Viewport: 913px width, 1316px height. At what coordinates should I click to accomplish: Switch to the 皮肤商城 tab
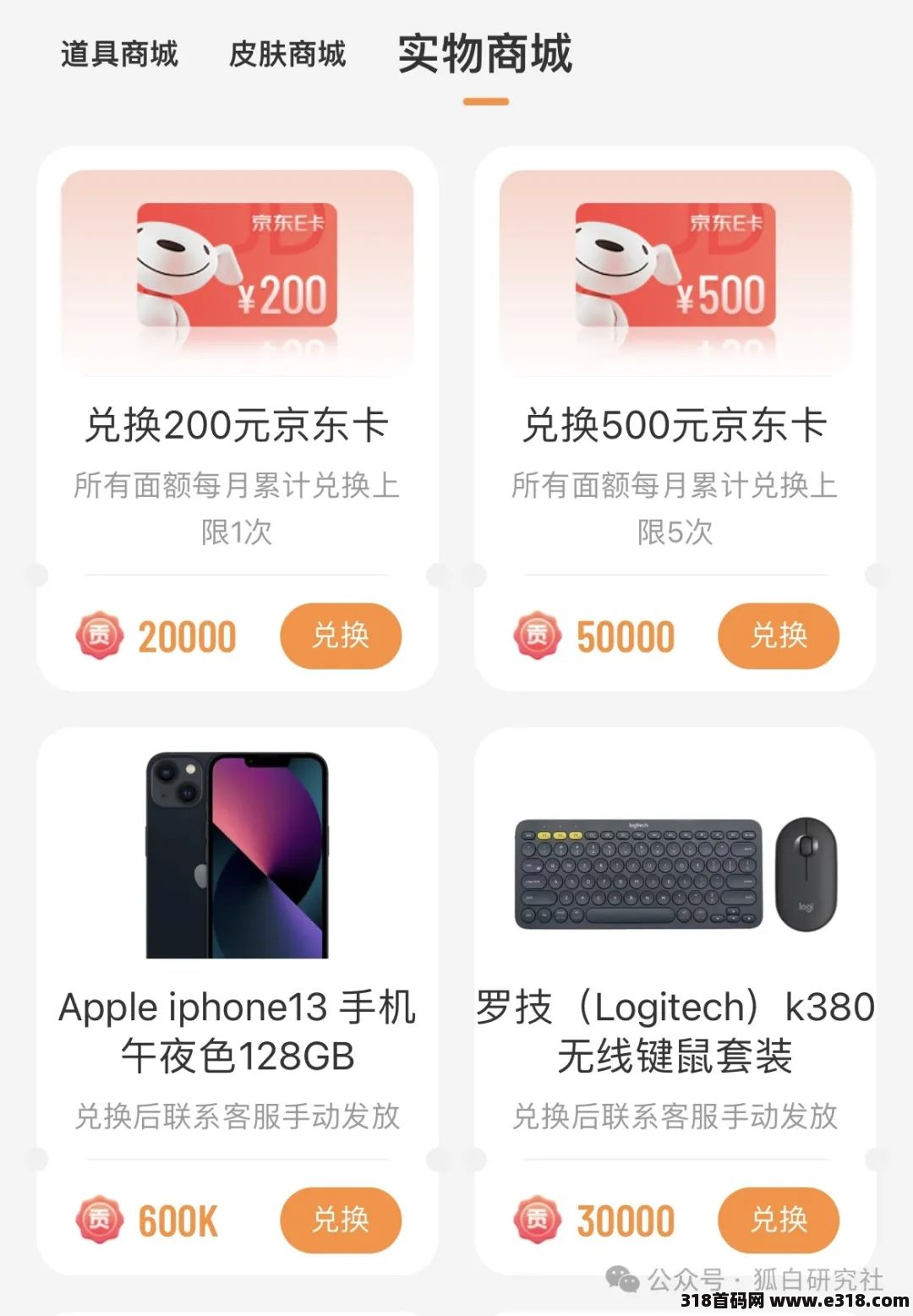287,54
